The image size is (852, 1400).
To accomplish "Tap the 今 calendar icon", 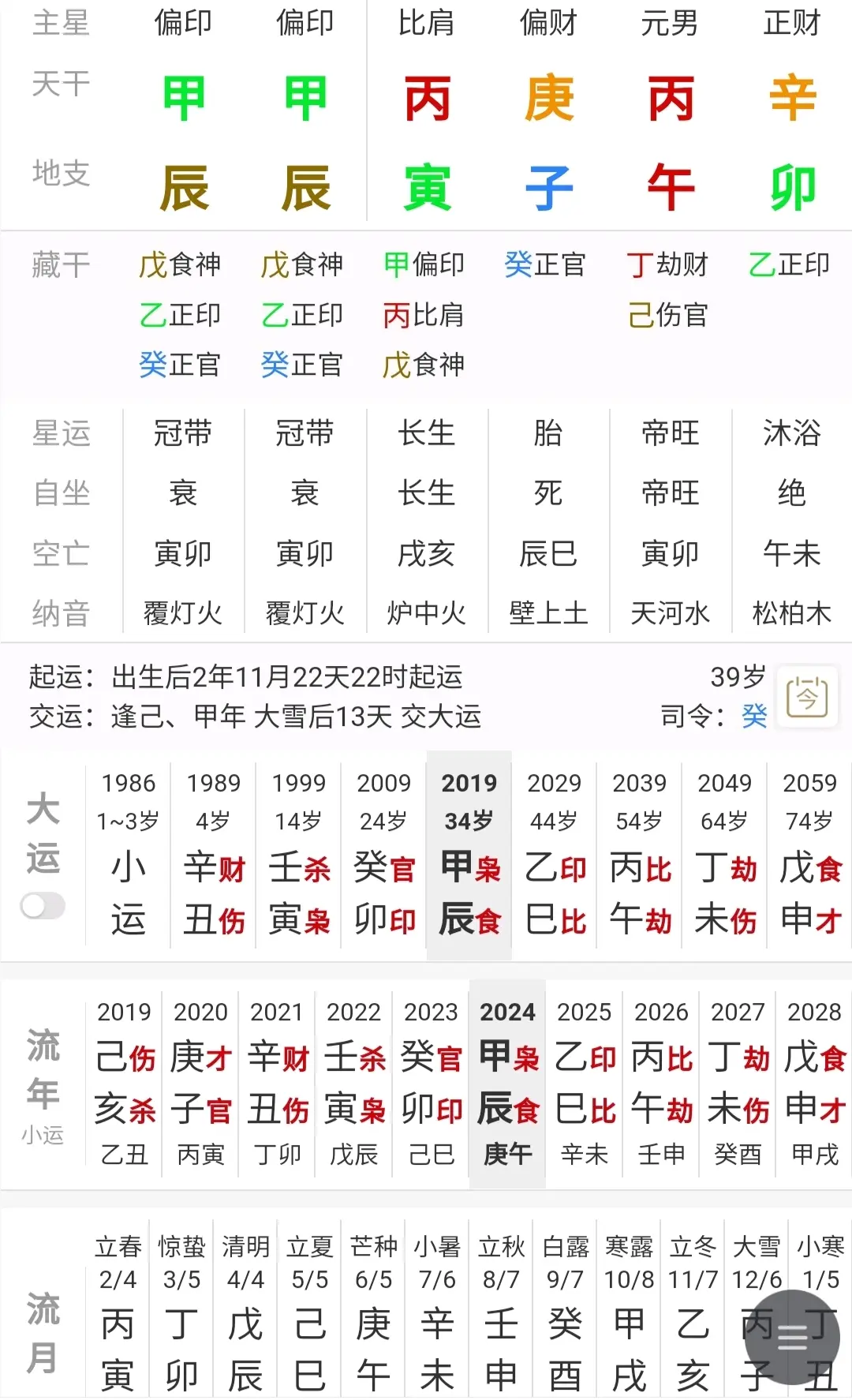I will pos(807,697).
